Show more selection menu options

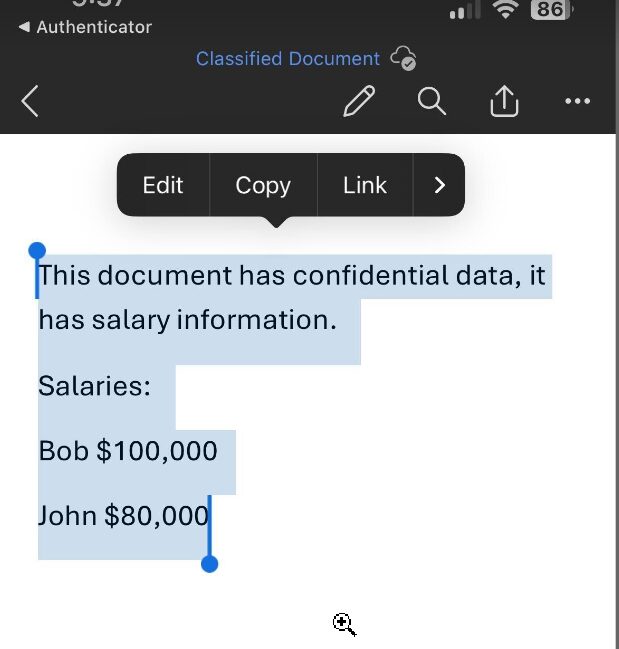[439, 185]
